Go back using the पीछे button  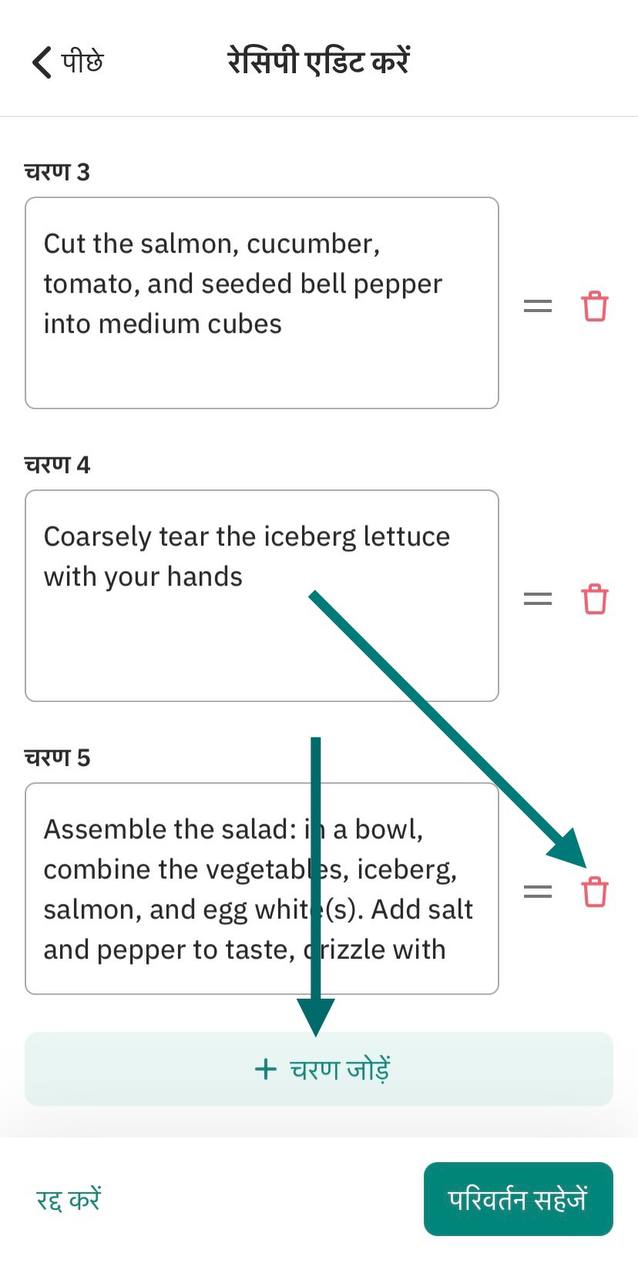click(x=68, y=62)
